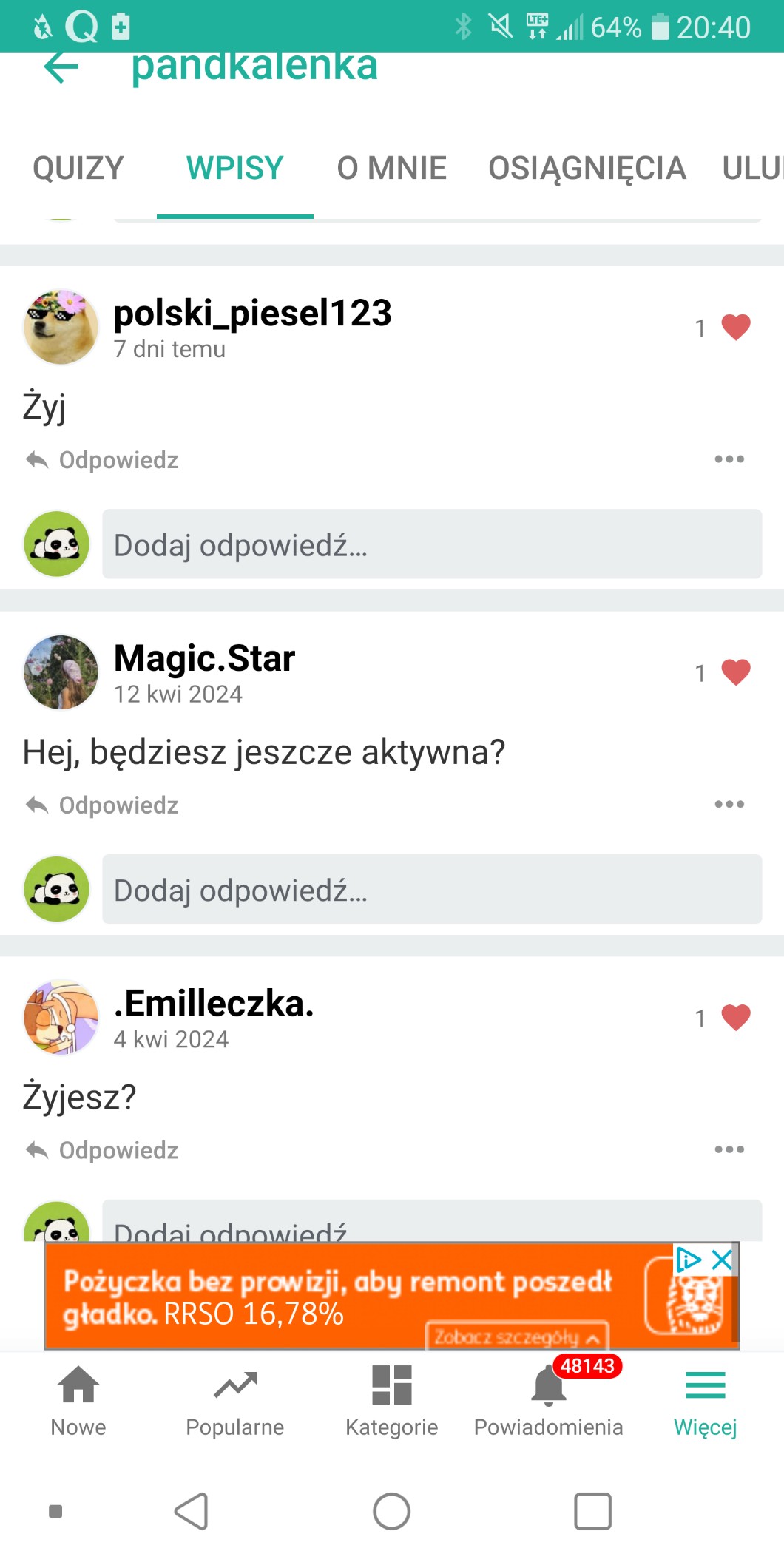Screen dimensions: 784x1568
Task: Open the reply field under polski_piesel123's post
Action: click(x=431, y=544)
